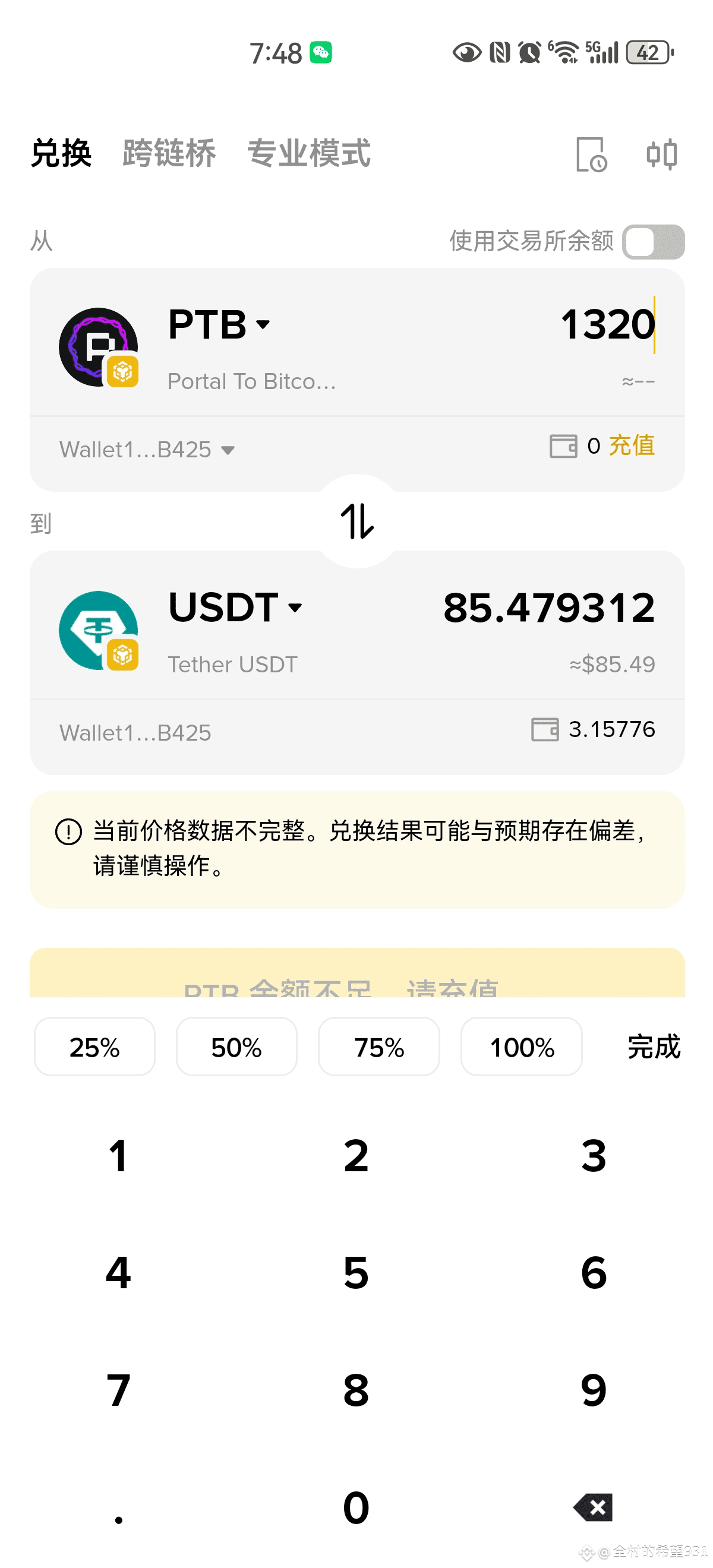Open the swap settings sliders icon

click(x=662, y=154)
